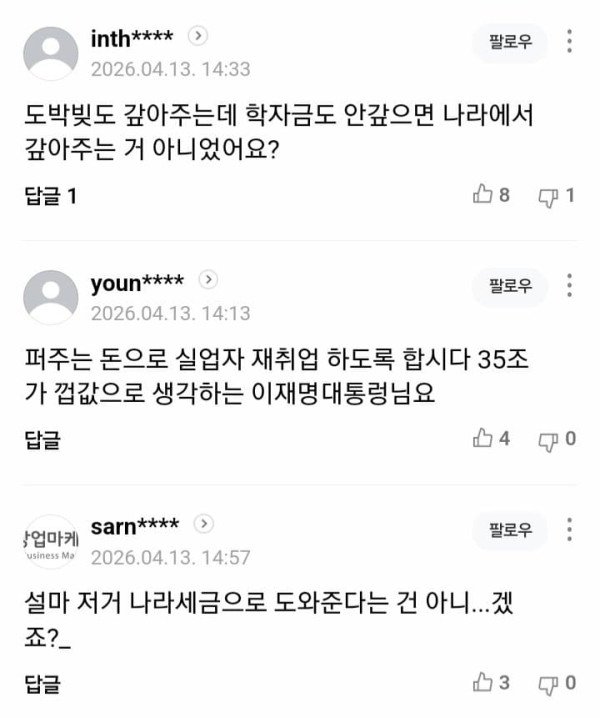This screenshot has height=718, width=600.
Task: View the 1 reply under inth**** comment
Action: pos(51,196)
